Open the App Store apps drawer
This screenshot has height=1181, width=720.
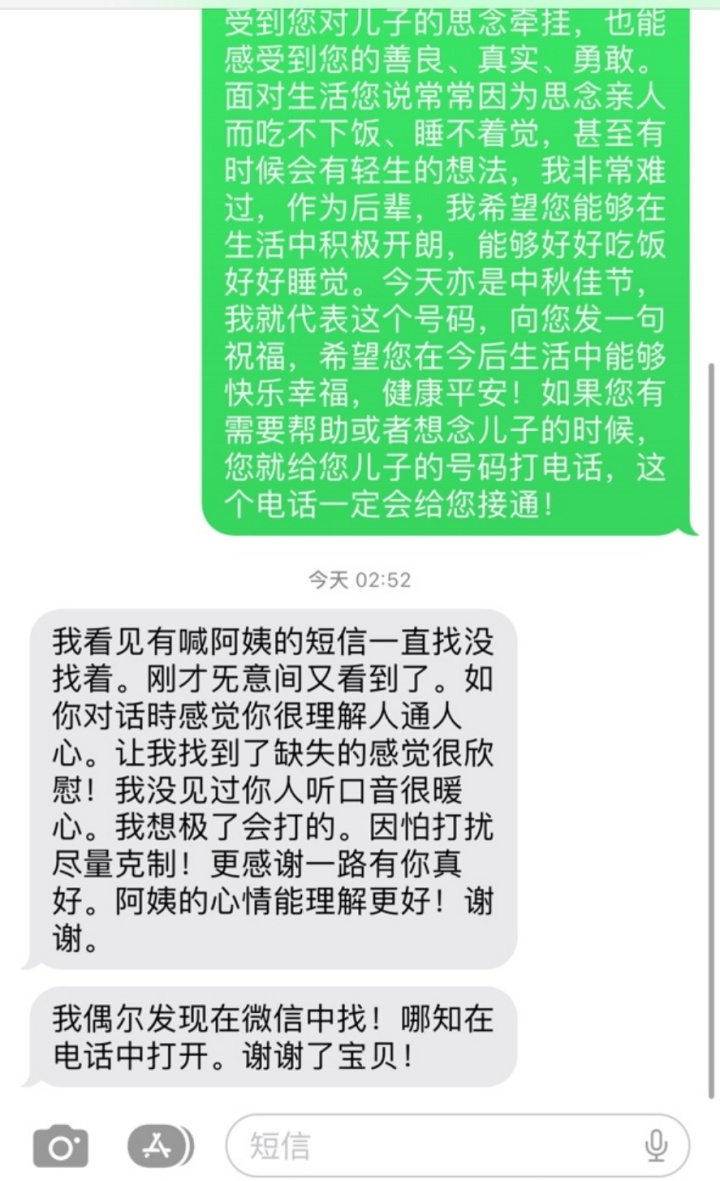point(160,1145)
